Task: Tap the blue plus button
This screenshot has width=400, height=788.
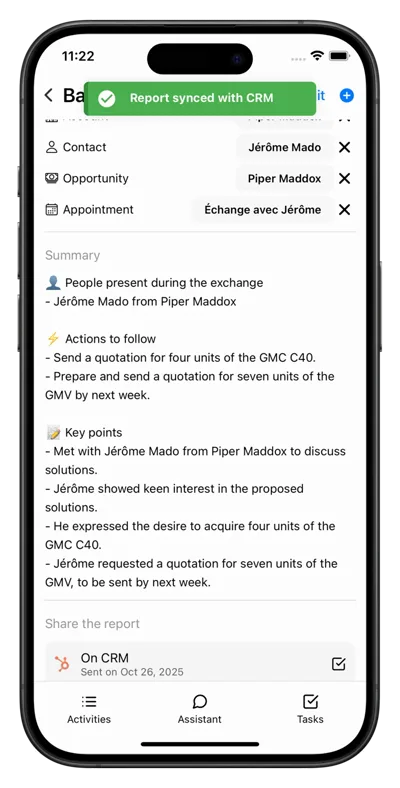Action: click(x=347, y=95)
